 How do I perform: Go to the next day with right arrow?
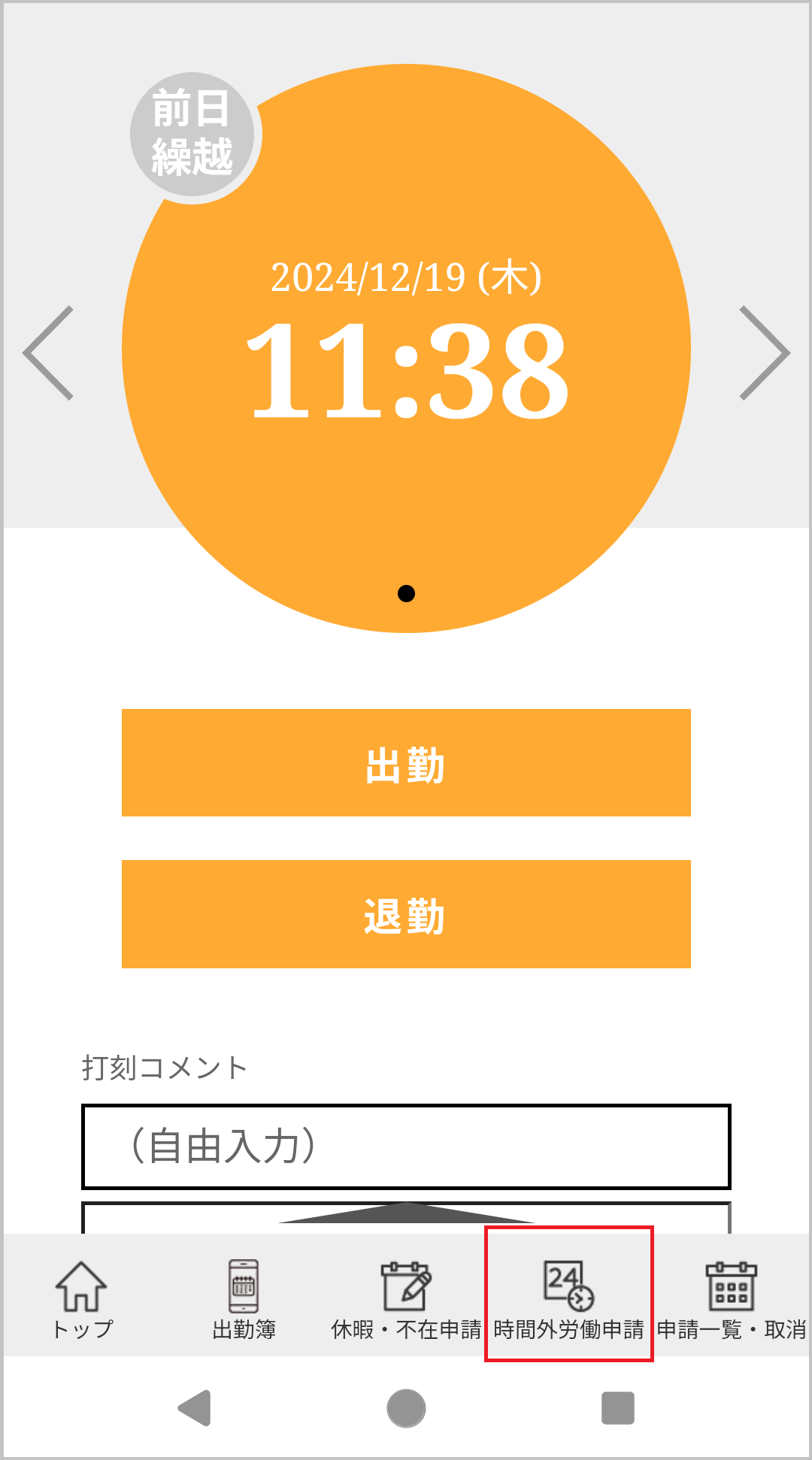764,353
